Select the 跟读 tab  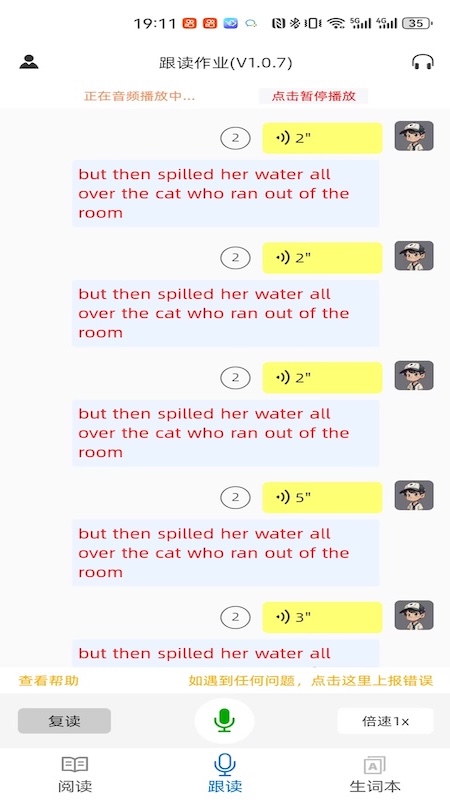(224, 774)
